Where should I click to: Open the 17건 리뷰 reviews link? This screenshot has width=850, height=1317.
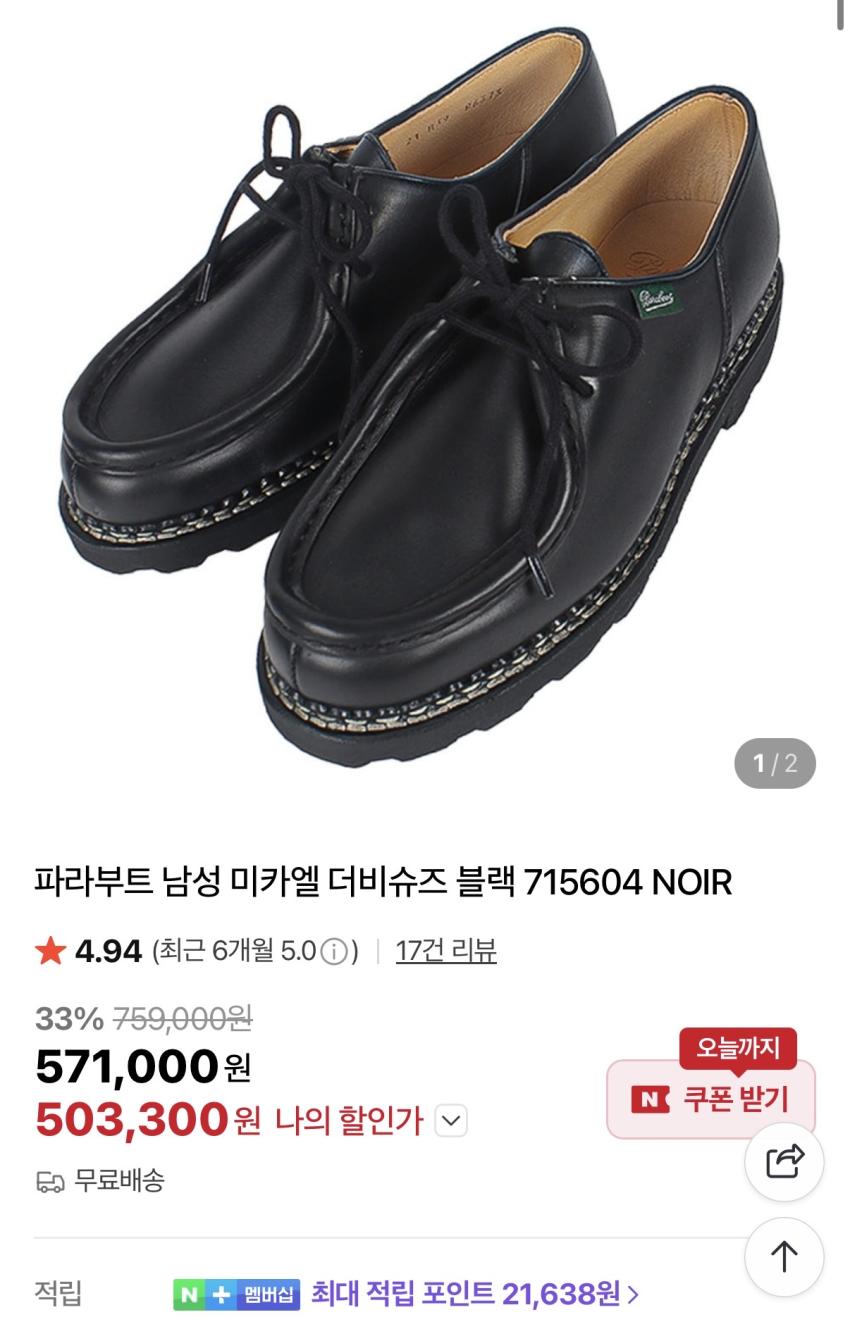coord(446,950)
